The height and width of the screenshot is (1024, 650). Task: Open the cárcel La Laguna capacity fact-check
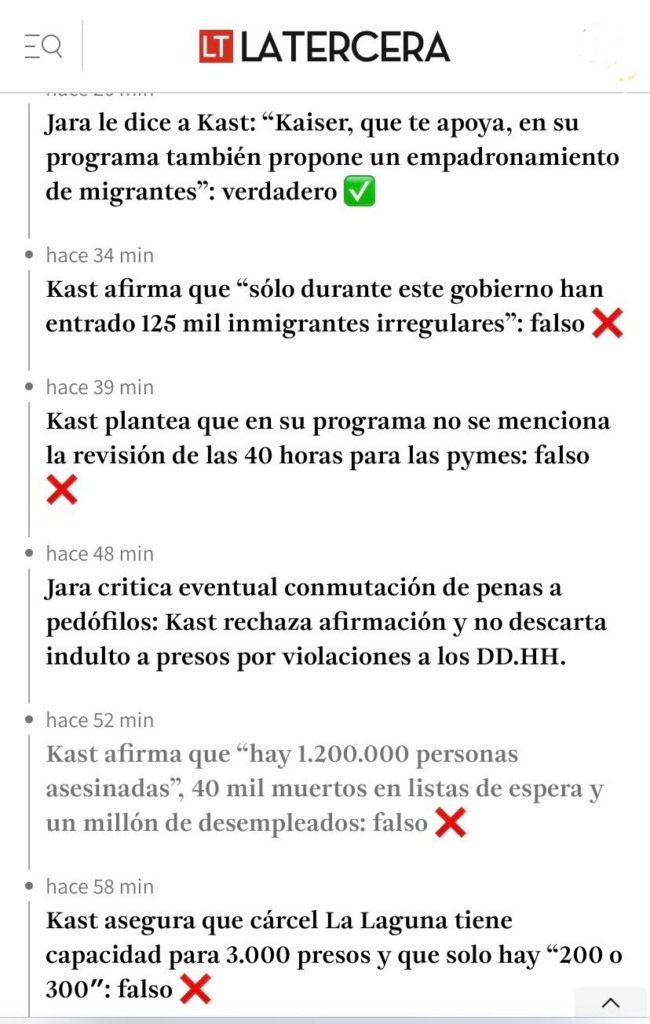[333, 954]
